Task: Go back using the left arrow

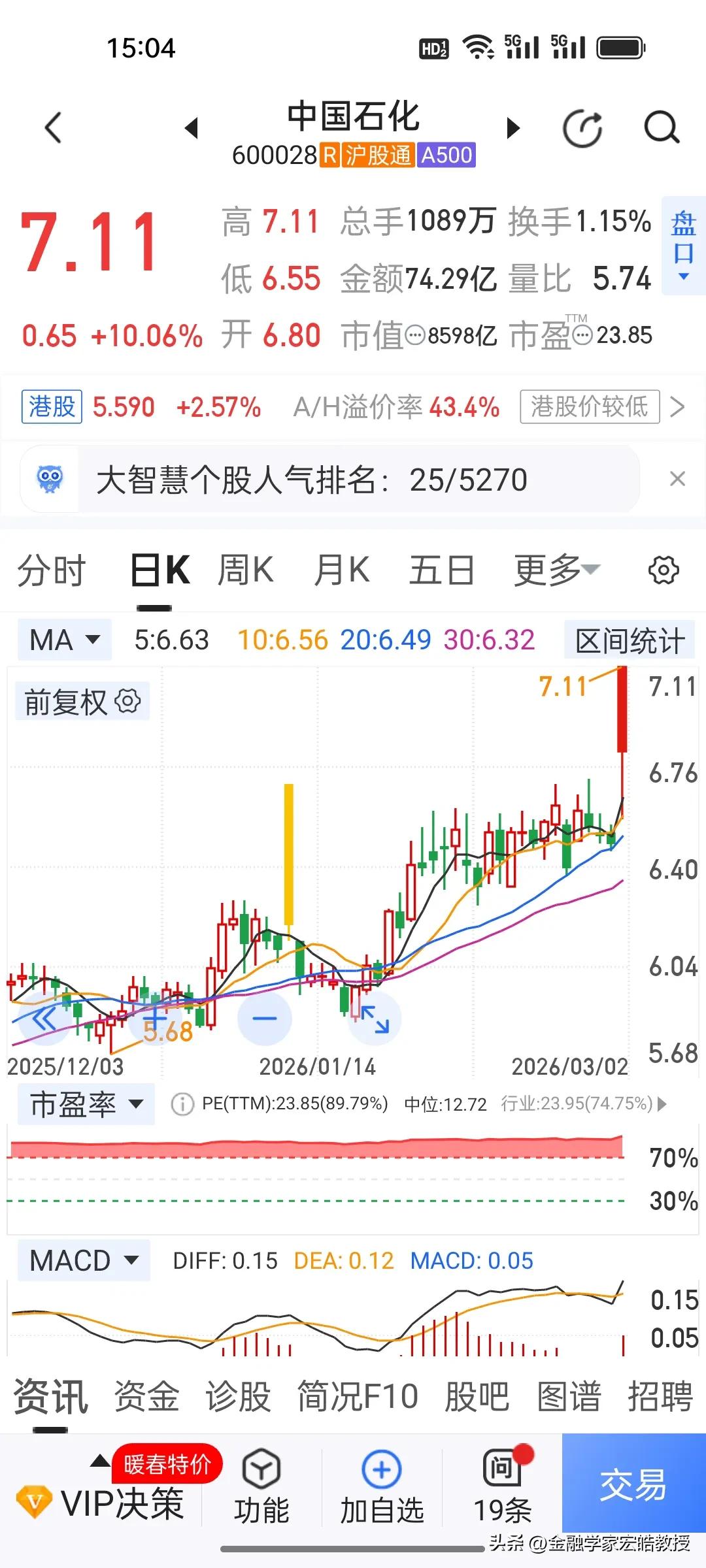Action: click(x=52, y=127)
